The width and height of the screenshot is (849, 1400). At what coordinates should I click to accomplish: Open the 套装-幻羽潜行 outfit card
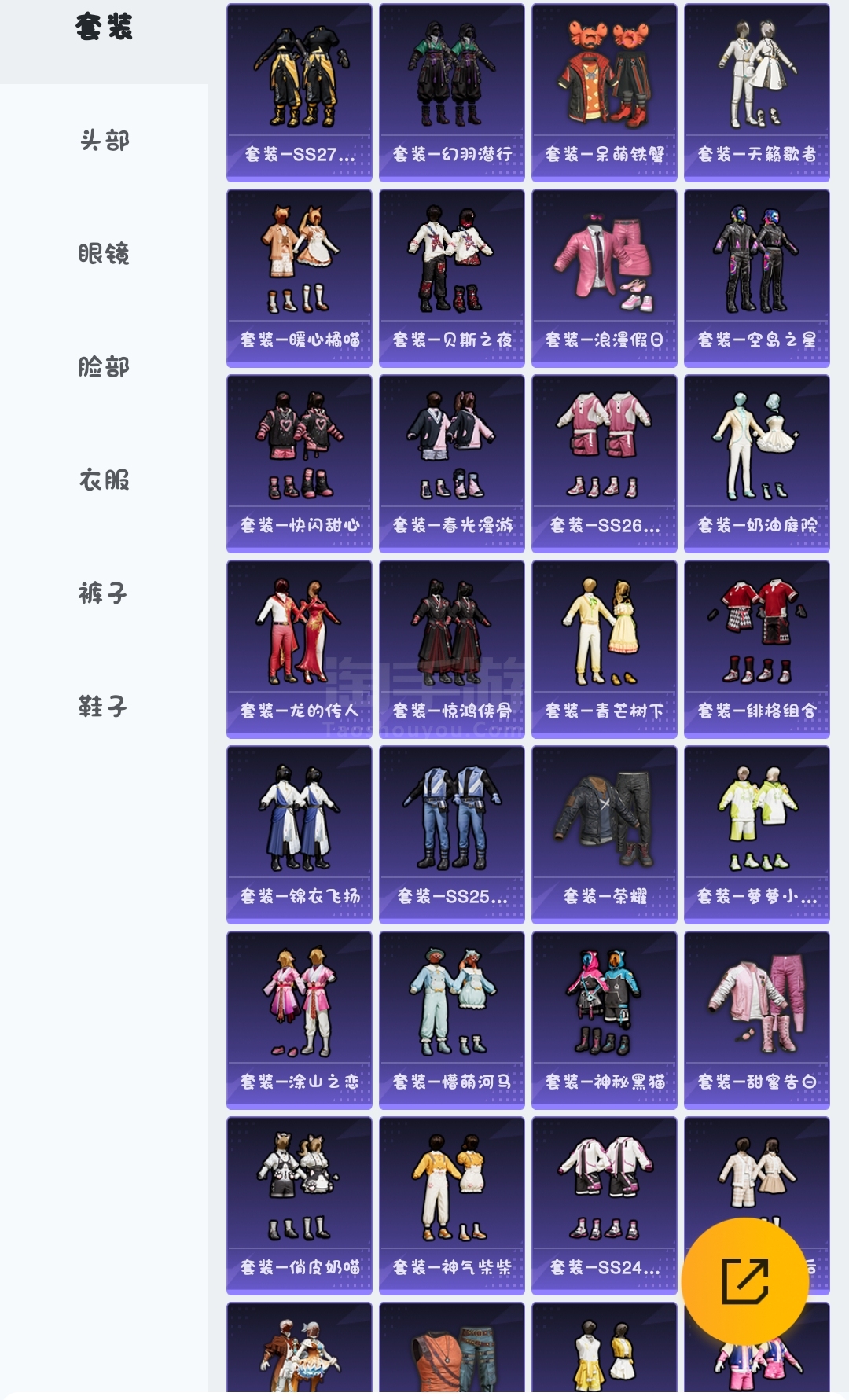point(452,93)
